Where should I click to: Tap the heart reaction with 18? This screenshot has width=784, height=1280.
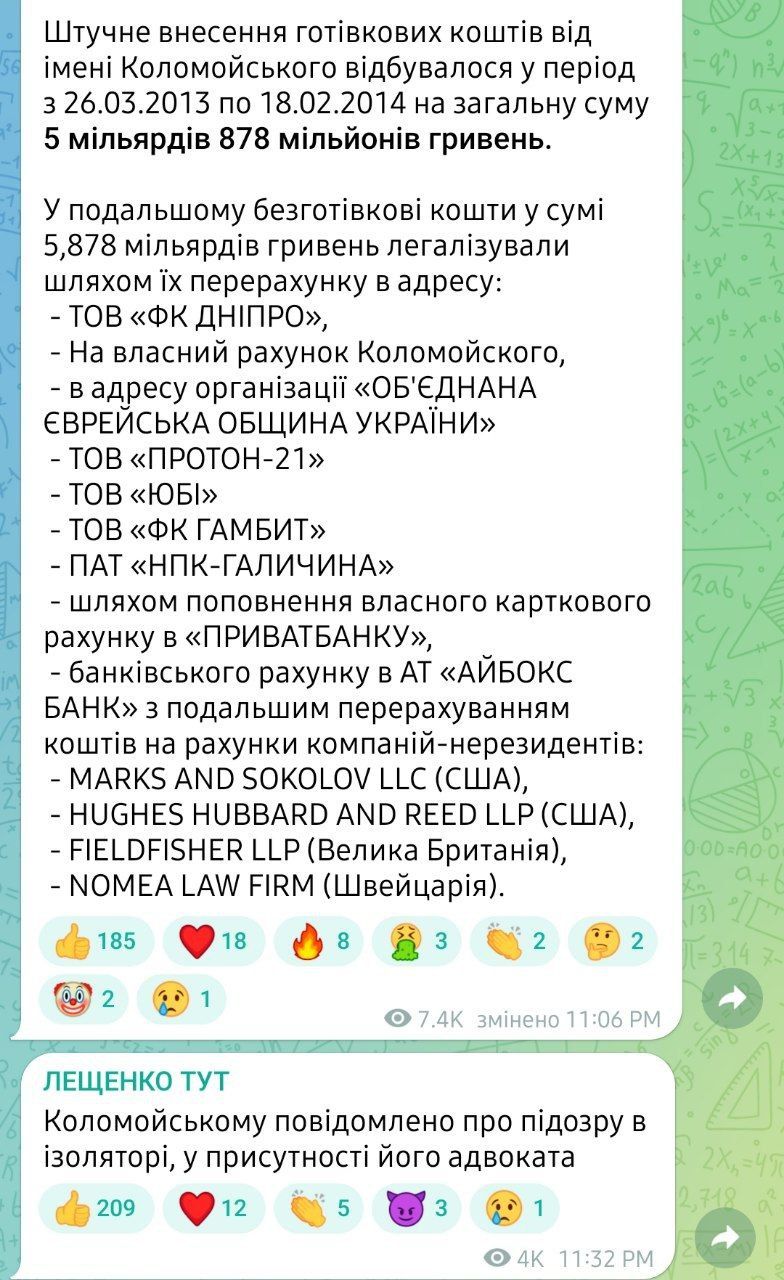[212, 941]
